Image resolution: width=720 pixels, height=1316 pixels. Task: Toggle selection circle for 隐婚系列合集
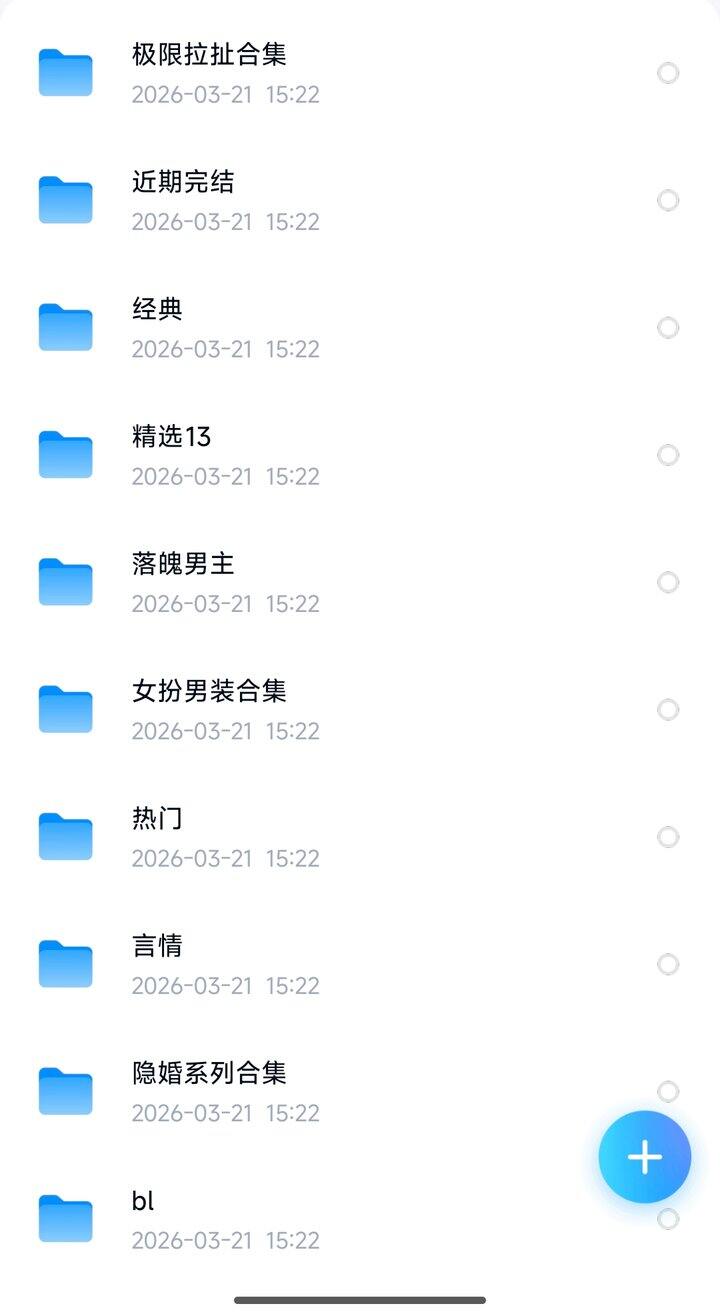click(667, 1092)
